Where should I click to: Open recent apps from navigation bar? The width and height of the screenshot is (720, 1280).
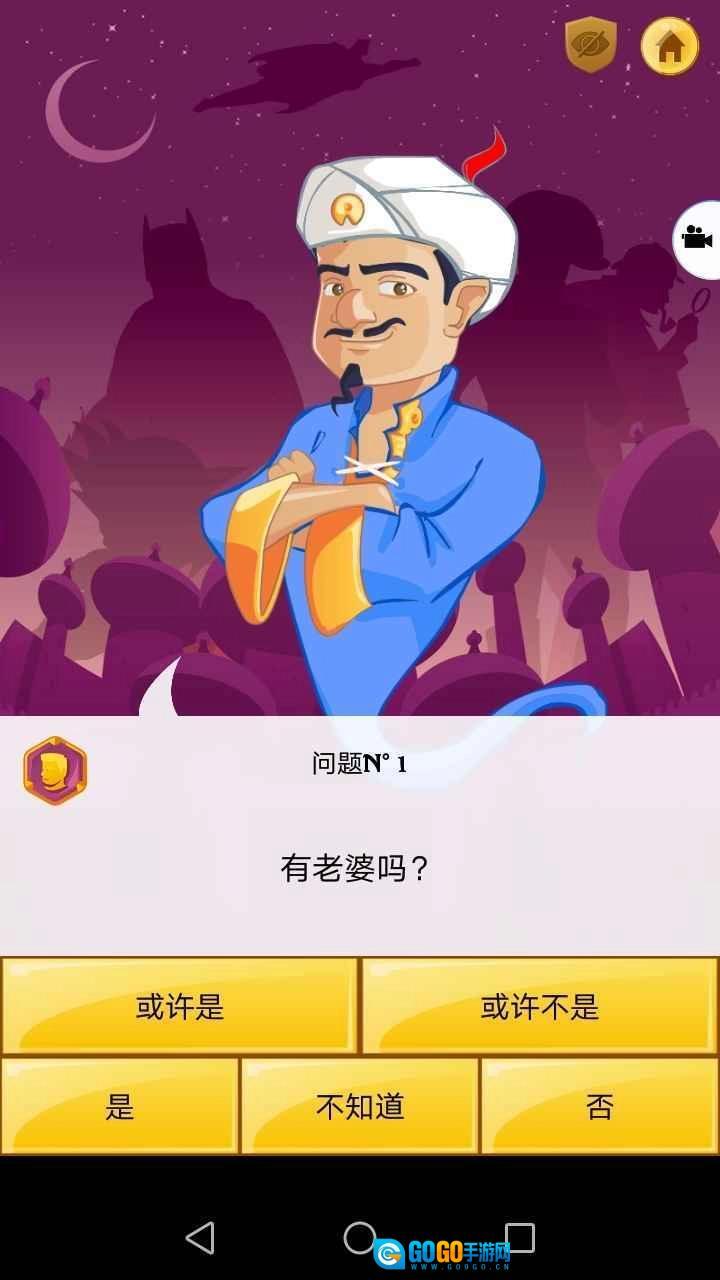coord(520,1238)
